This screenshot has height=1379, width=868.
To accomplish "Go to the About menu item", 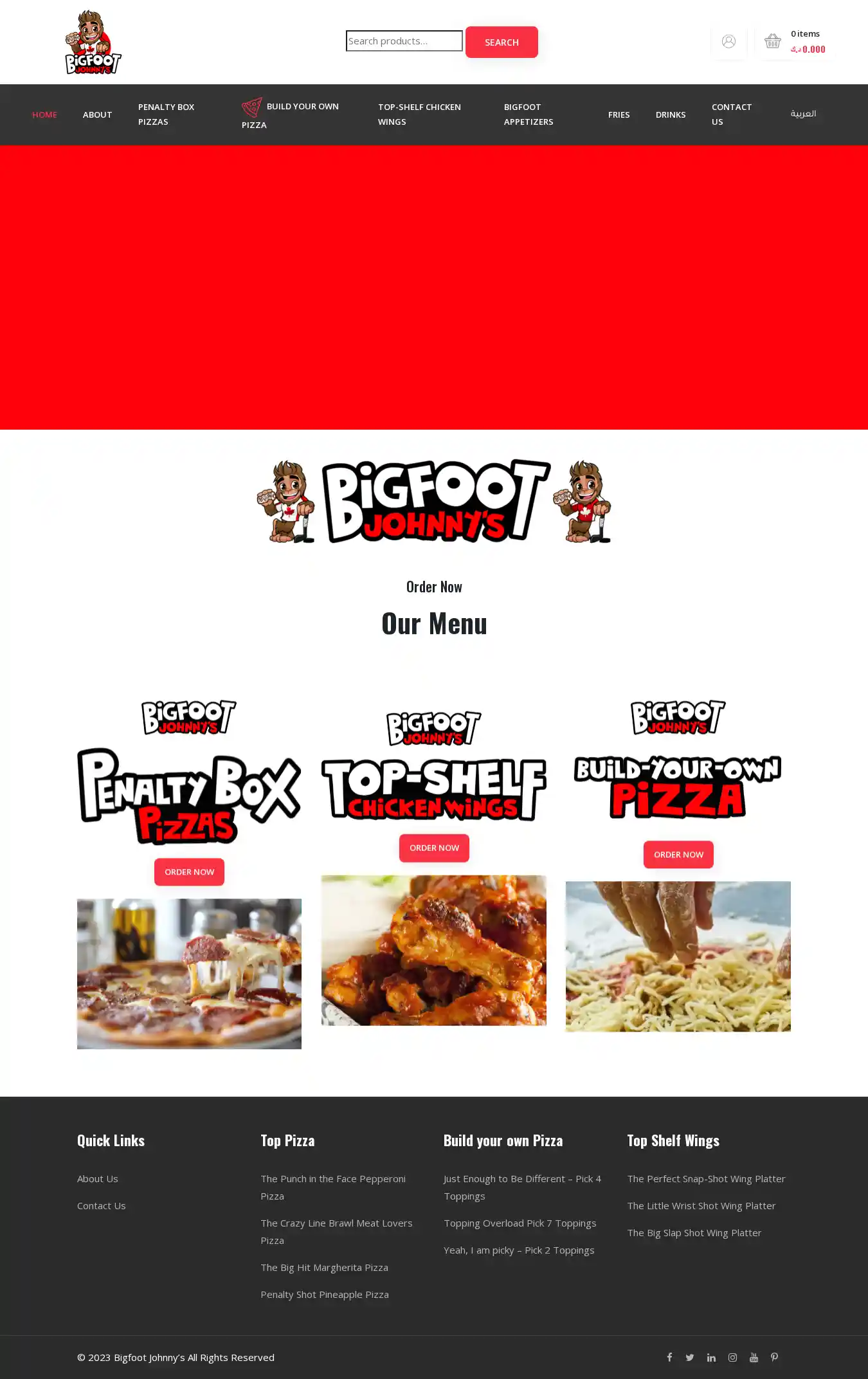I will [x=97, y=114].
